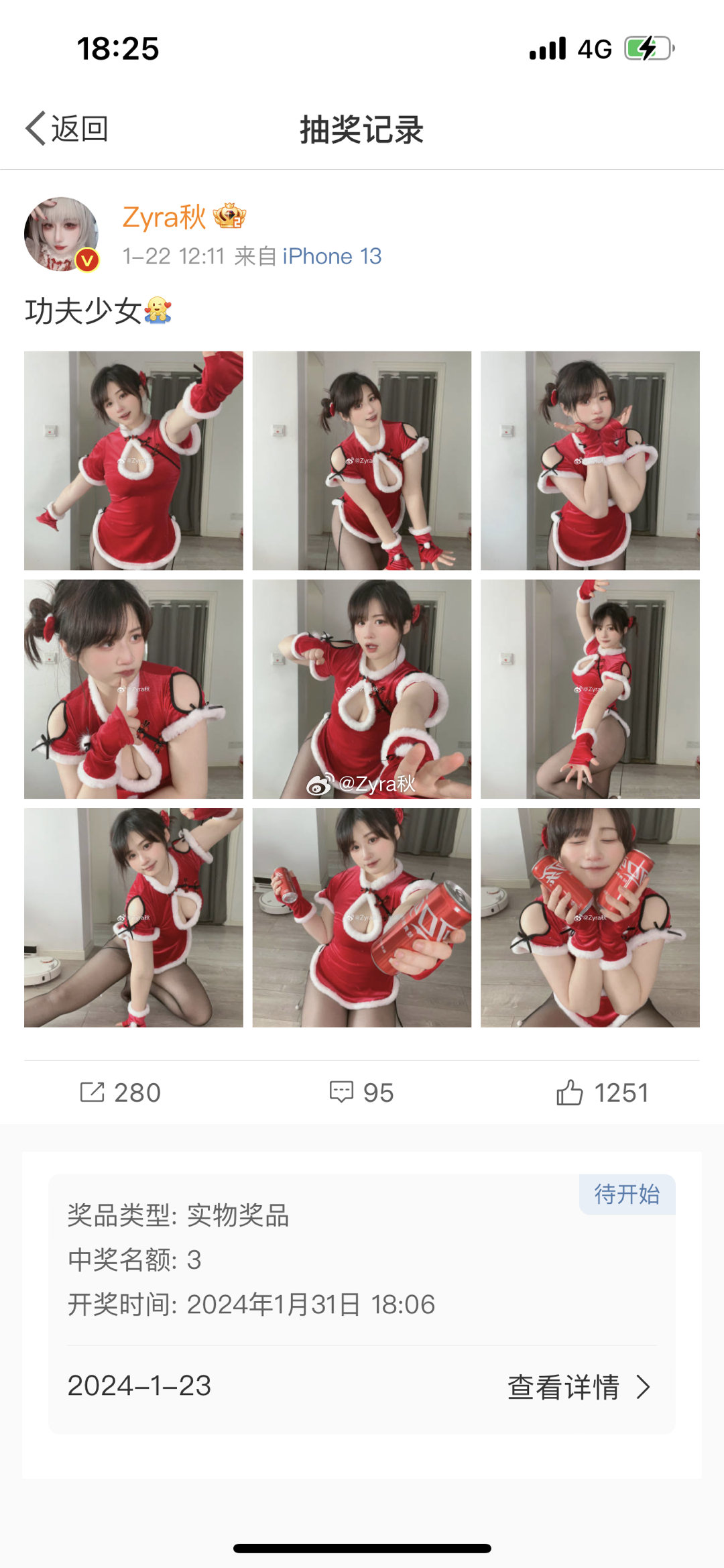Open the iPhone 13 source link
724x1568 pixels.
332,256
